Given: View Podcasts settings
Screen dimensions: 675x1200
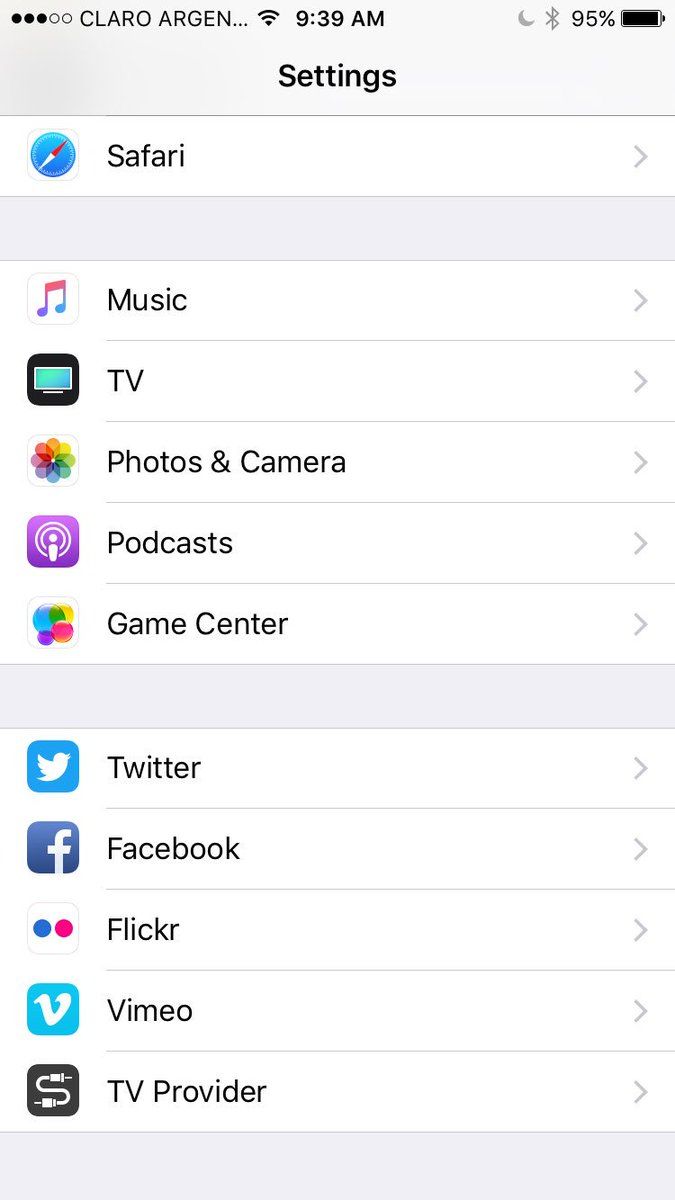Looking at the screenshot, I should click(x=337, y=543).
